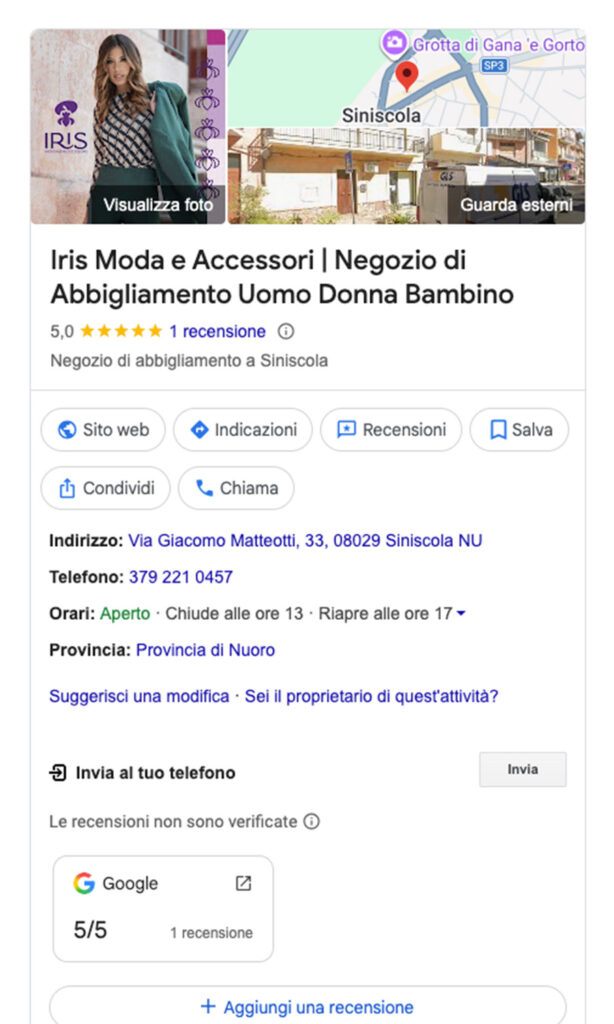The height and width of the screenshot is (1024, 614).
Task: Visit the shop's Sito web
Action: click(x=104, y=430)
